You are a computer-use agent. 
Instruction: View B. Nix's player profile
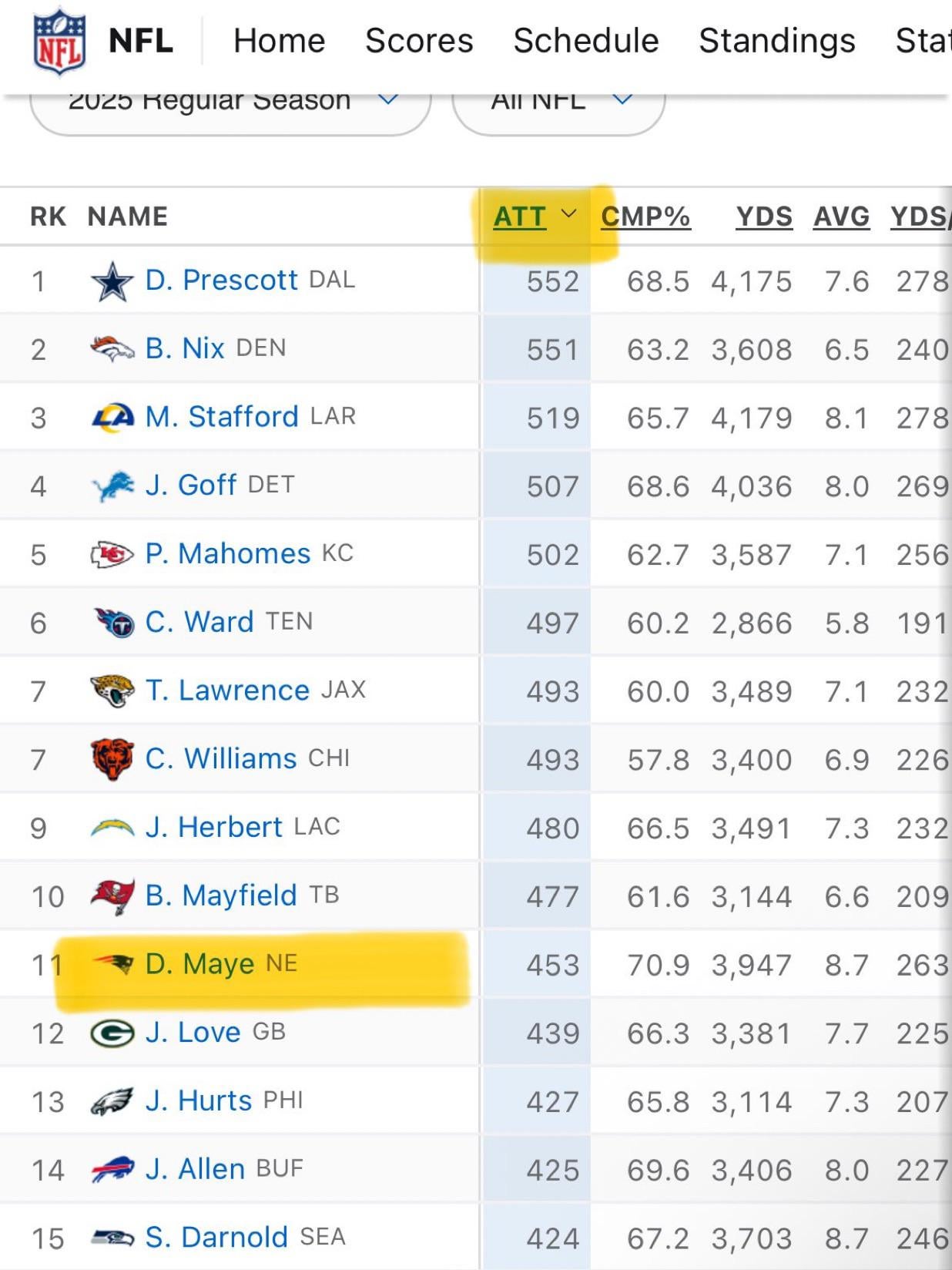pyautogui.click(x=185, y=349)
